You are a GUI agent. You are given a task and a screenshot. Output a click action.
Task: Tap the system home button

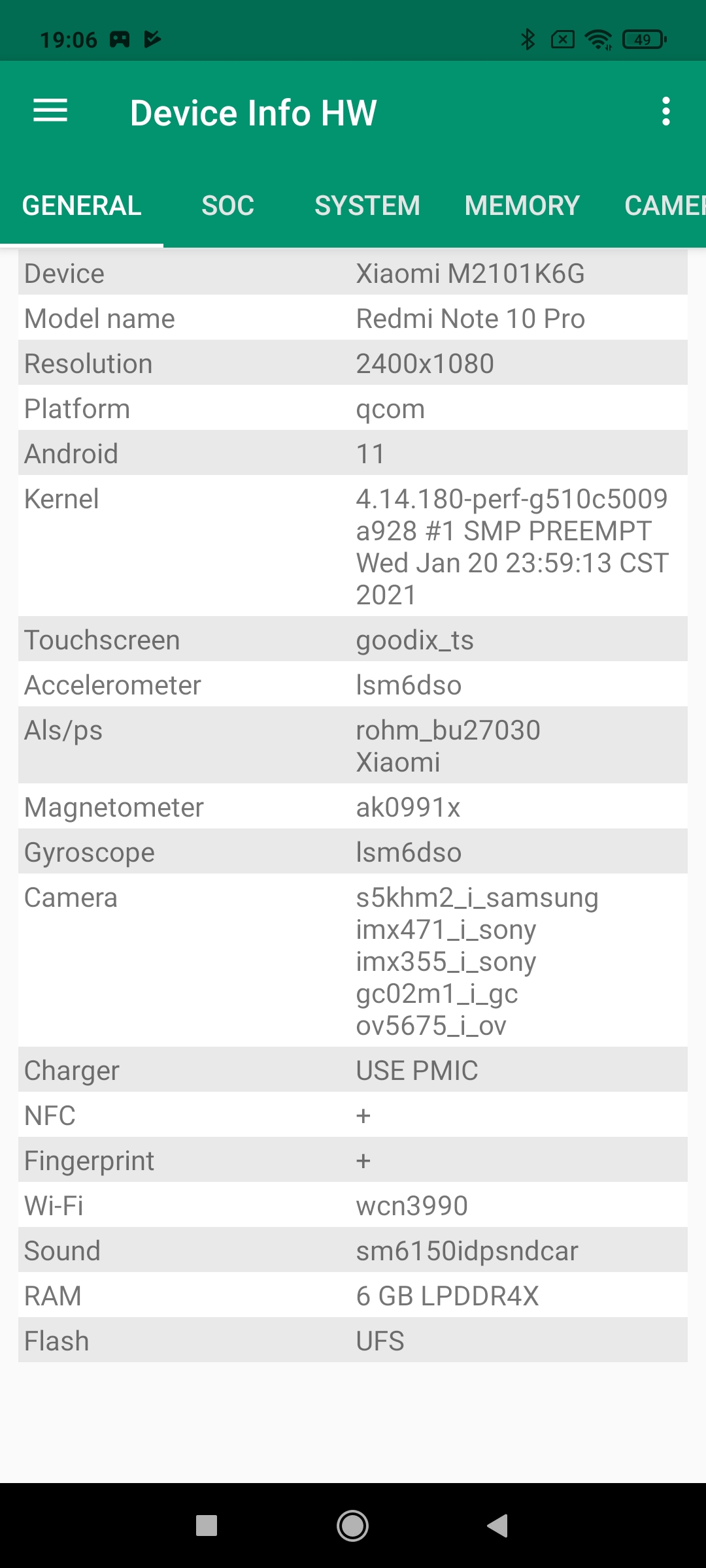352,1526
